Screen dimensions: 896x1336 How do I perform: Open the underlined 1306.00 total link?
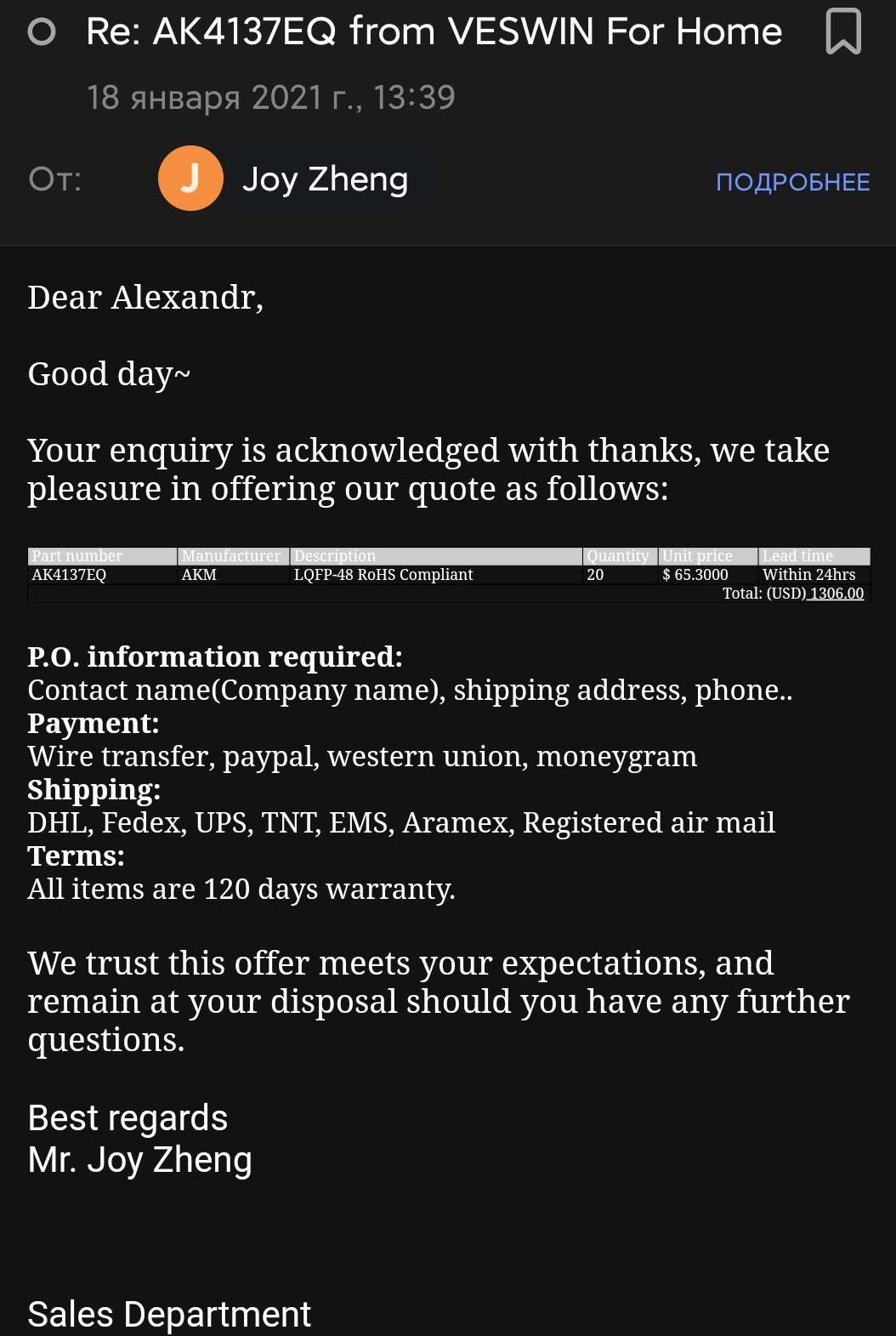click(x=836, y=594)
